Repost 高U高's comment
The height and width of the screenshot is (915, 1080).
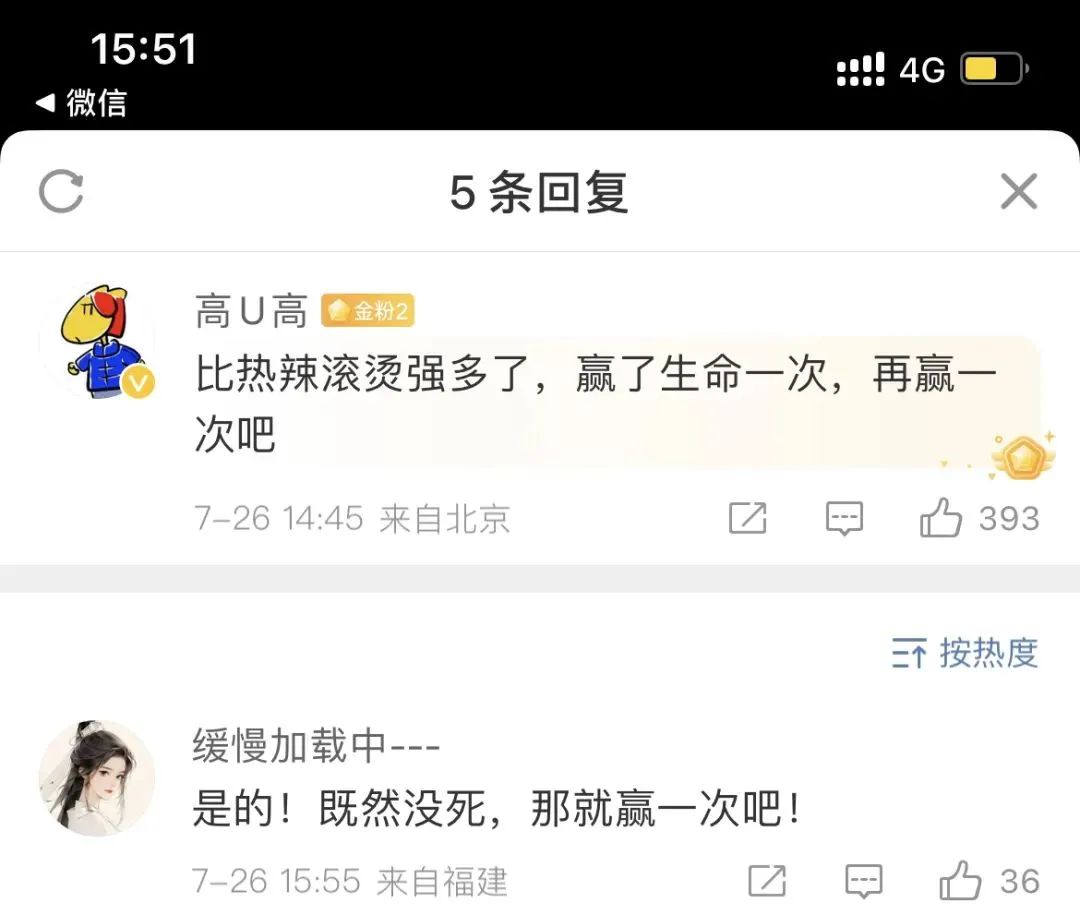click(747, 518)
